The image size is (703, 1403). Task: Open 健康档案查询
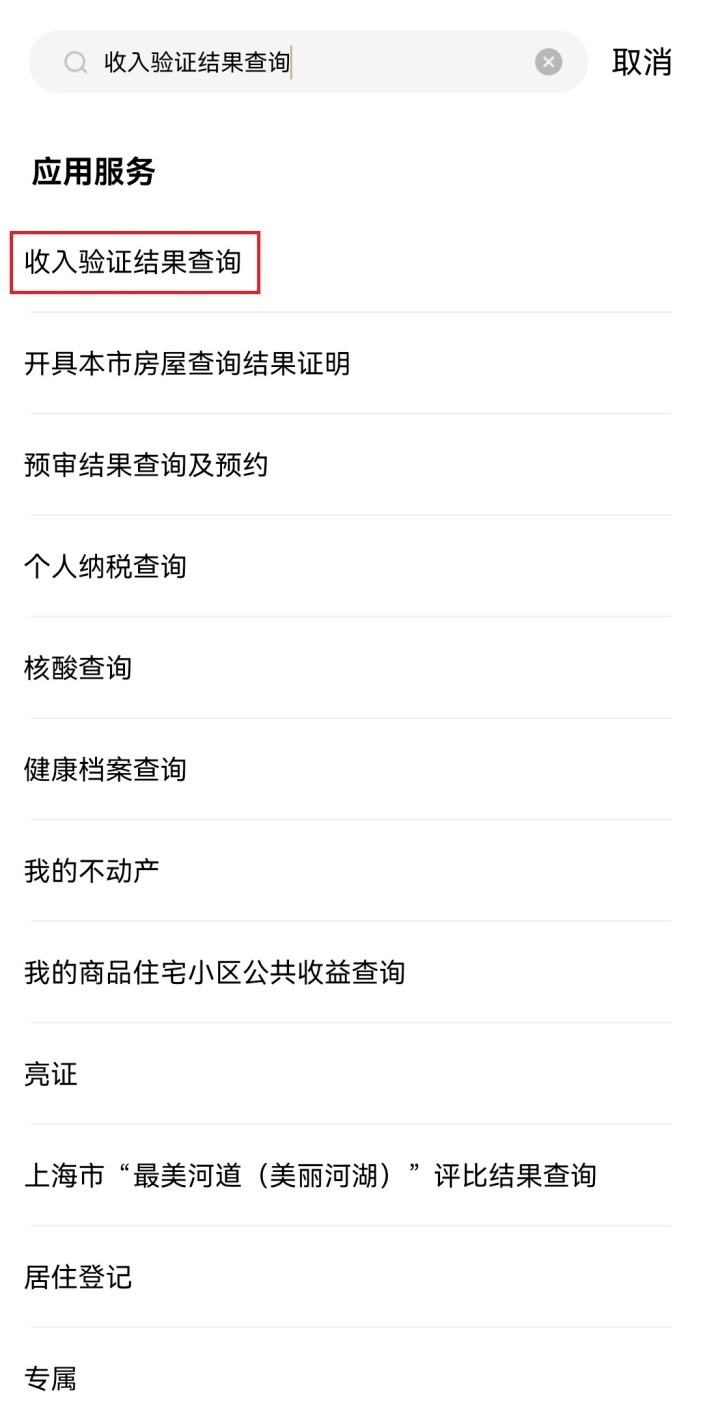105,770
